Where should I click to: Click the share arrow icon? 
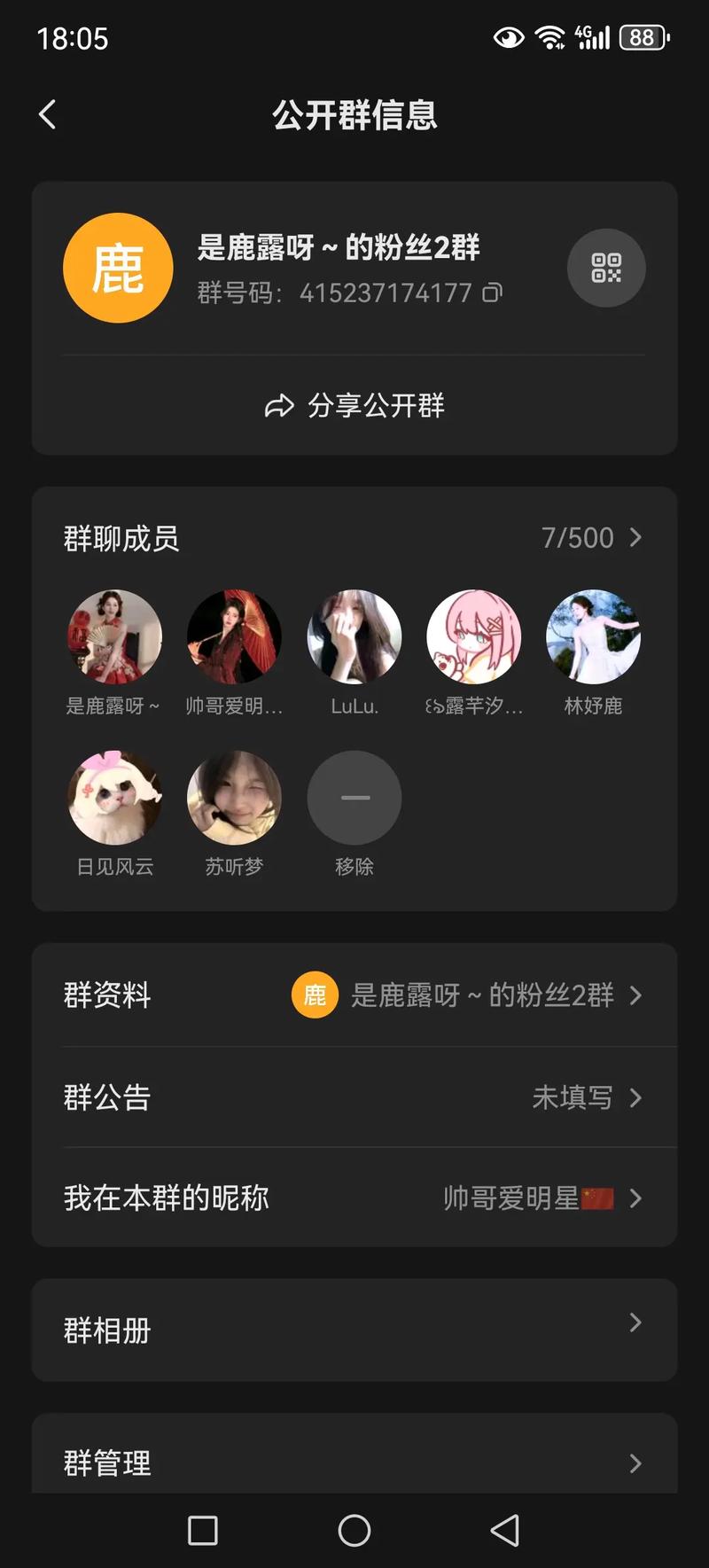point(279,406)
